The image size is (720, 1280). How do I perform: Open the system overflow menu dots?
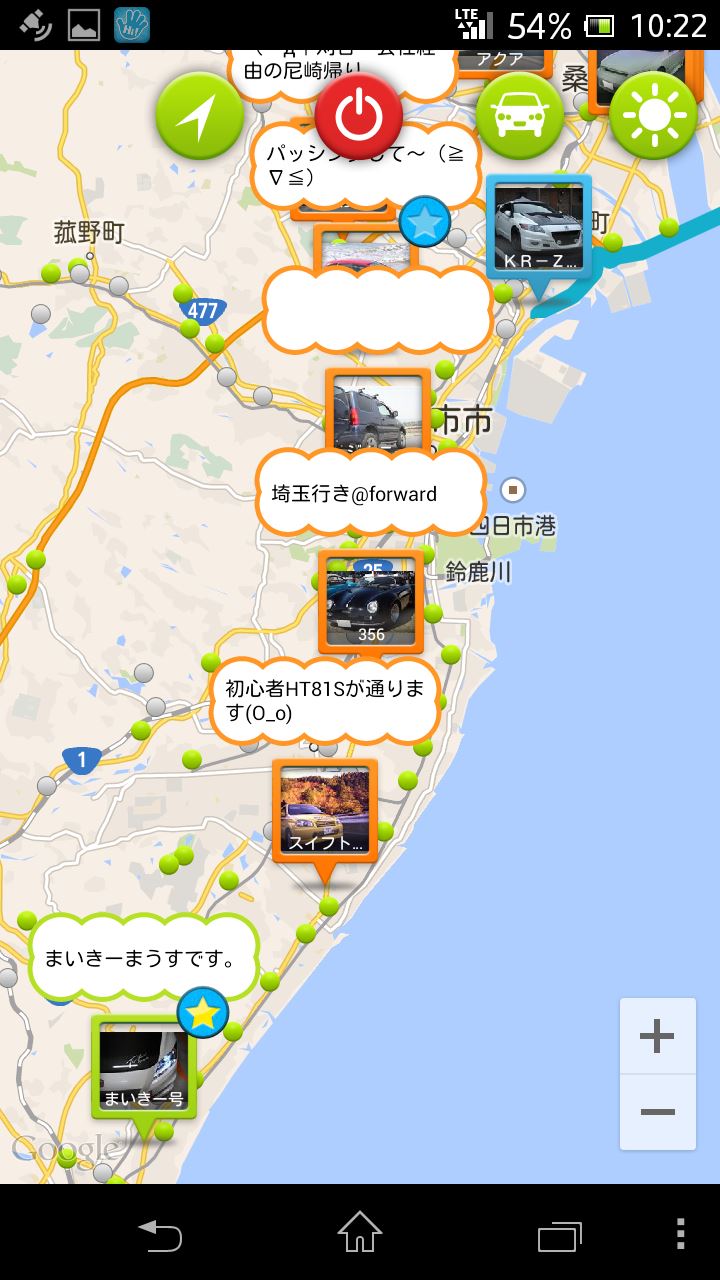[681, 1233]
